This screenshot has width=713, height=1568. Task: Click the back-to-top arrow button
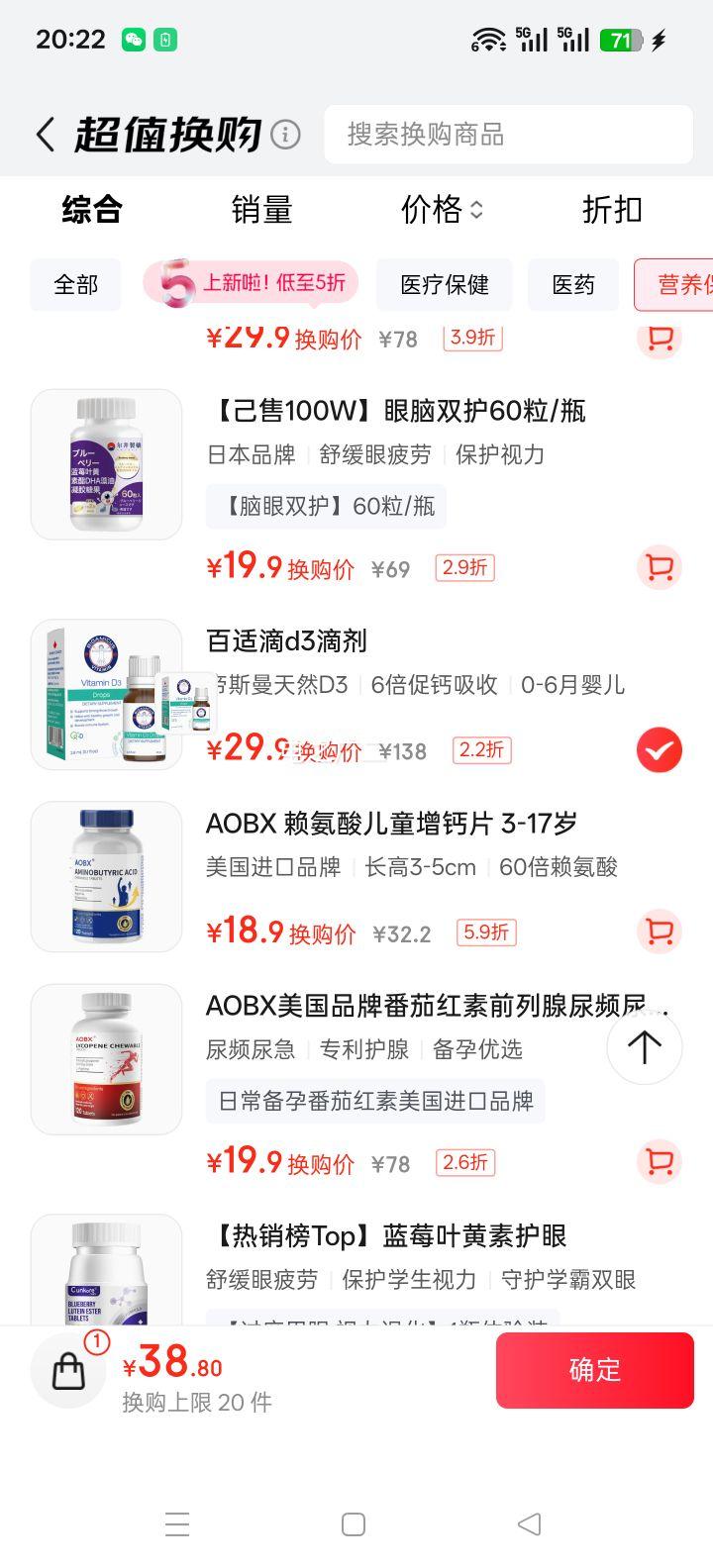pyautogui.click(x=644, y=1046)
